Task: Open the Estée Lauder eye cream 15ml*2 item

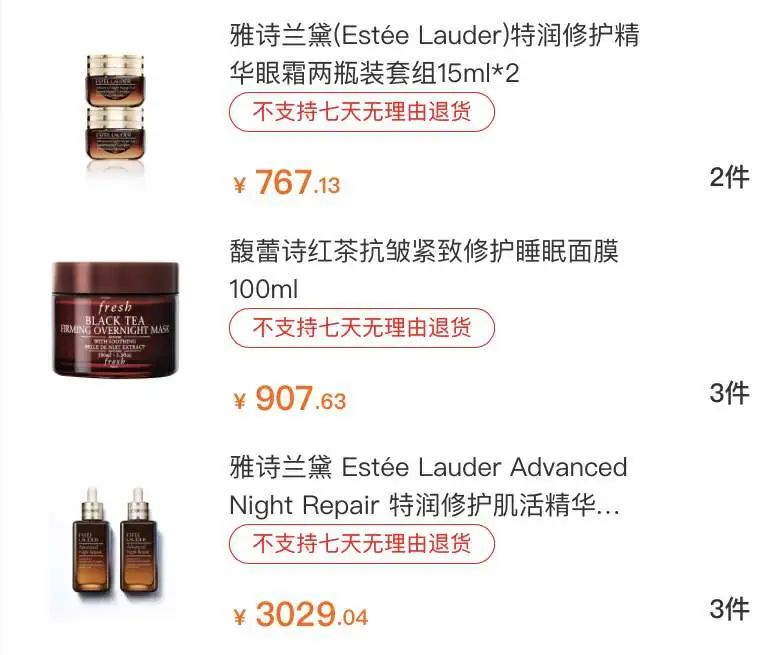Action: pyautogui.click(x=434, y=55)
